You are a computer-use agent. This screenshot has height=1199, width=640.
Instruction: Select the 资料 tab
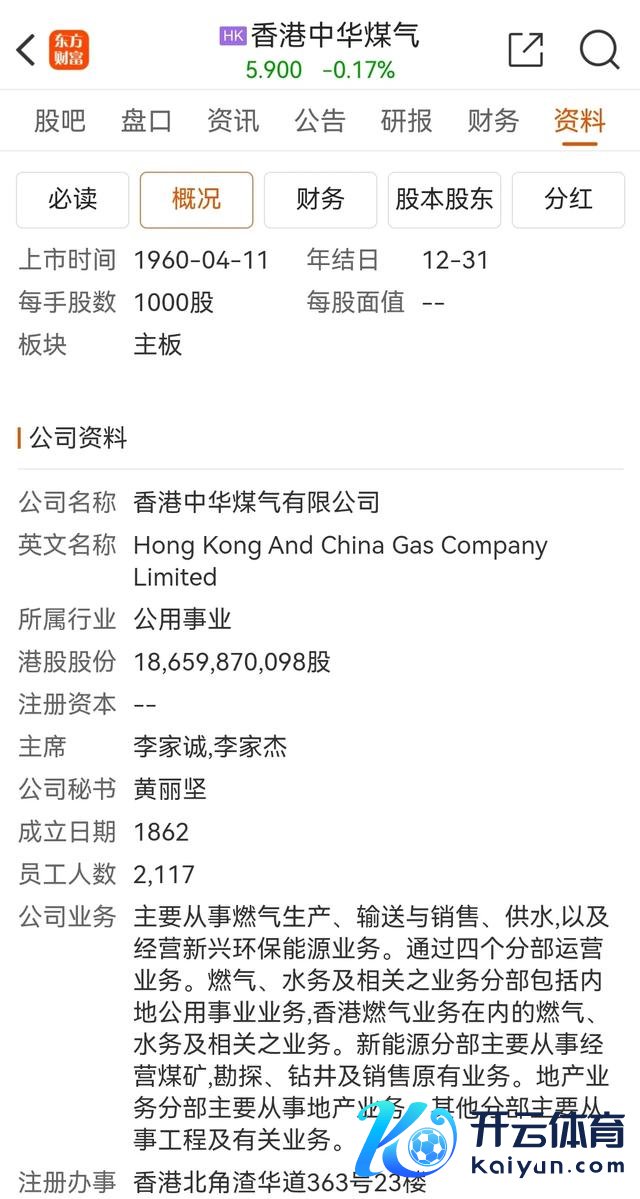580,121
